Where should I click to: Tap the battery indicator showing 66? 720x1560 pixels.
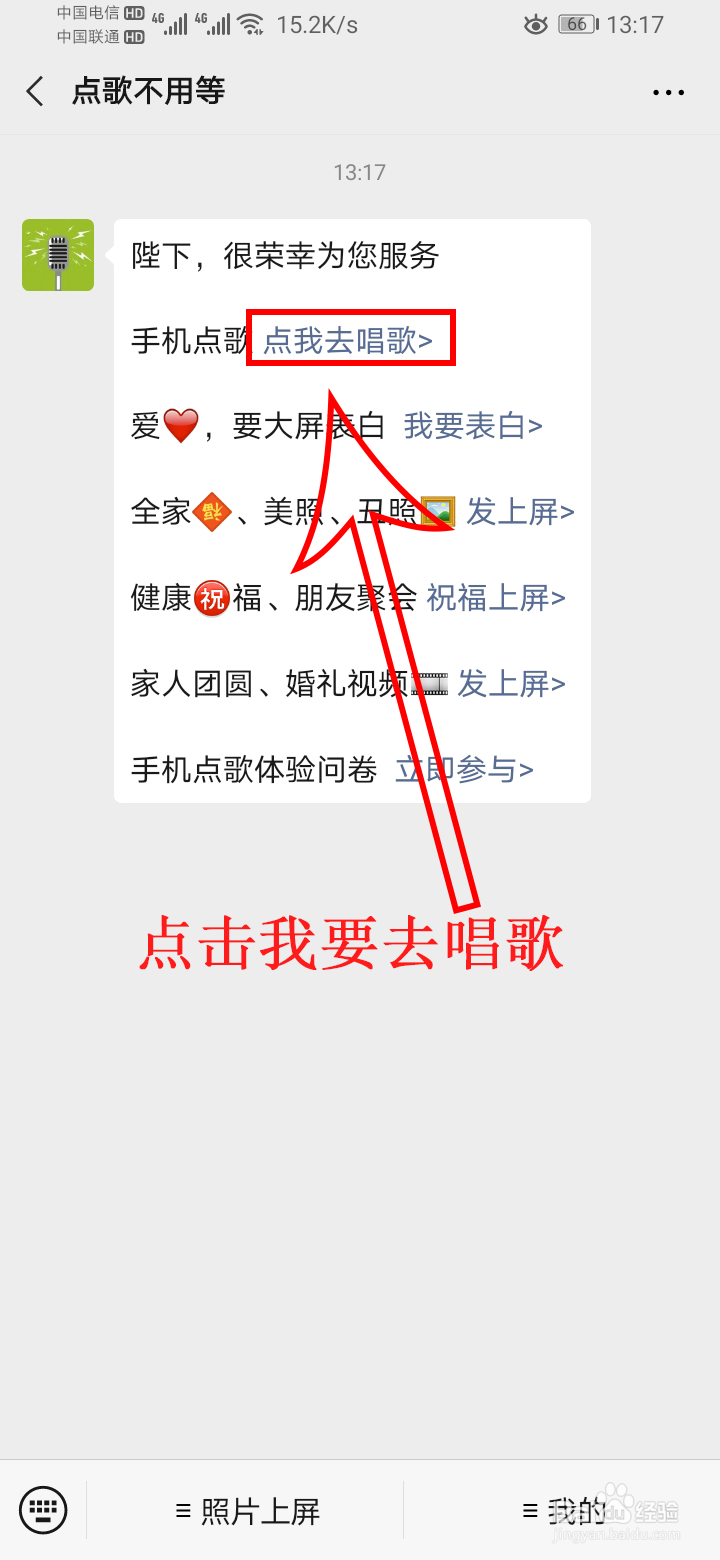[577, 24]
